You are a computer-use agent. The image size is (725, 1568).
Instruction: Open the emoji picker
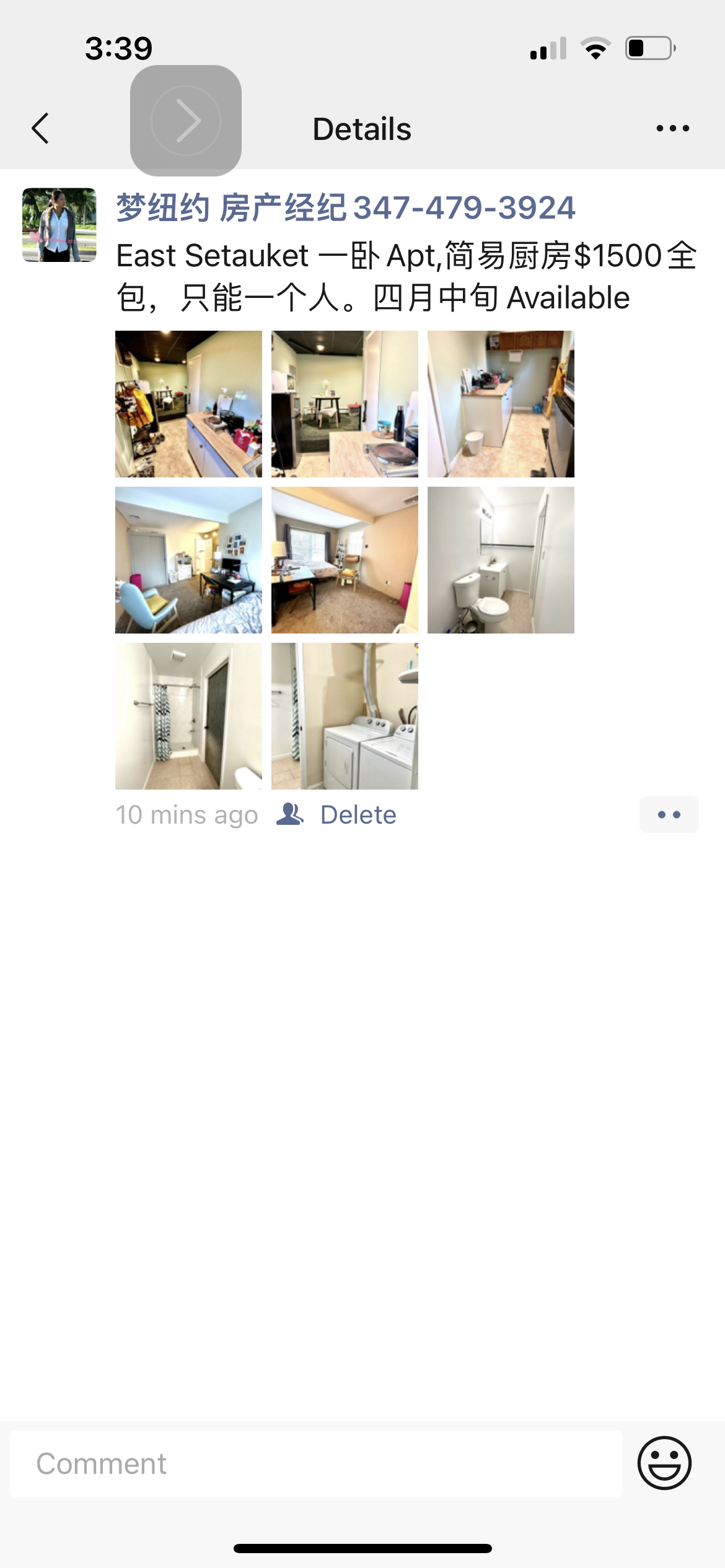pos(664,1463)
